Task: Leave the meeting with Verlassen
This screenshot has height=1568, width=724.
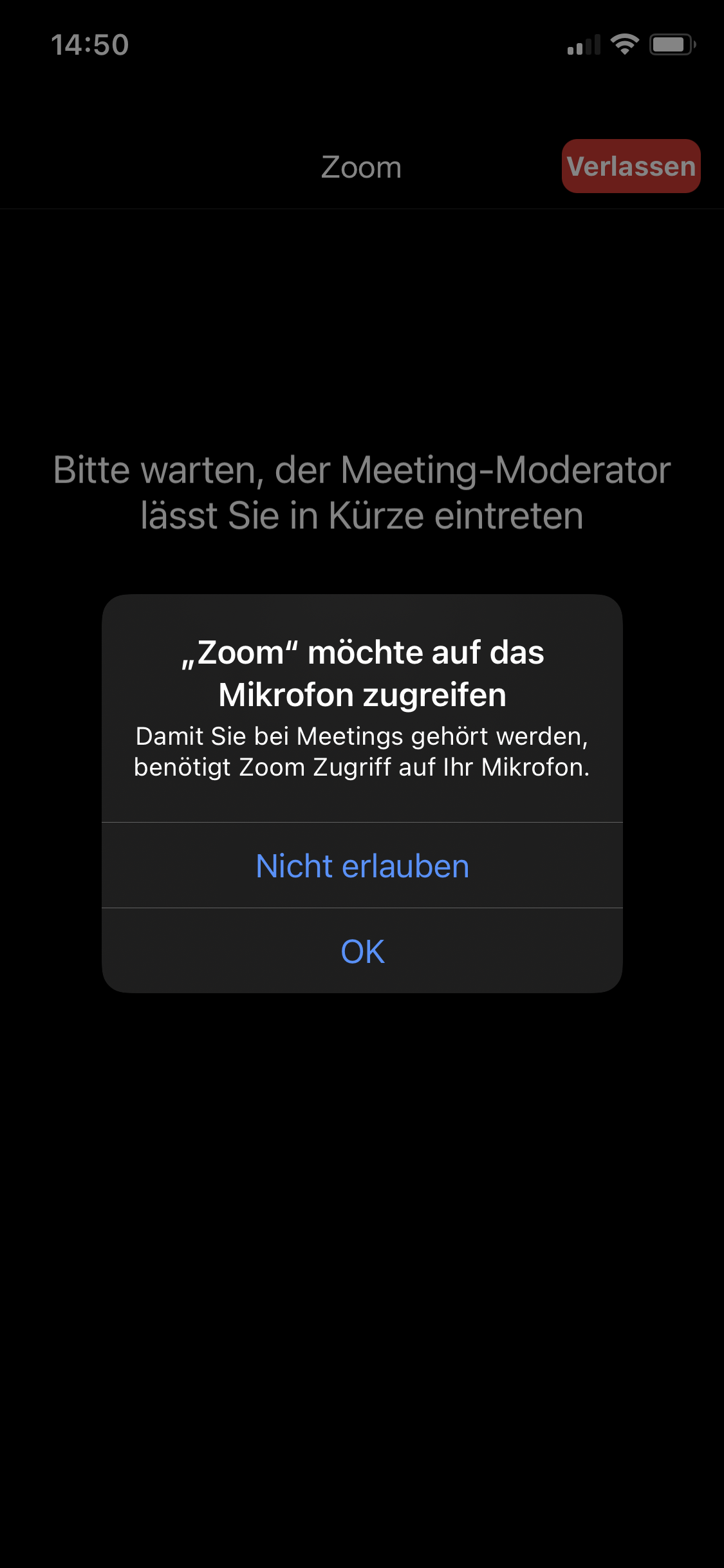Action: pos(631,167)
